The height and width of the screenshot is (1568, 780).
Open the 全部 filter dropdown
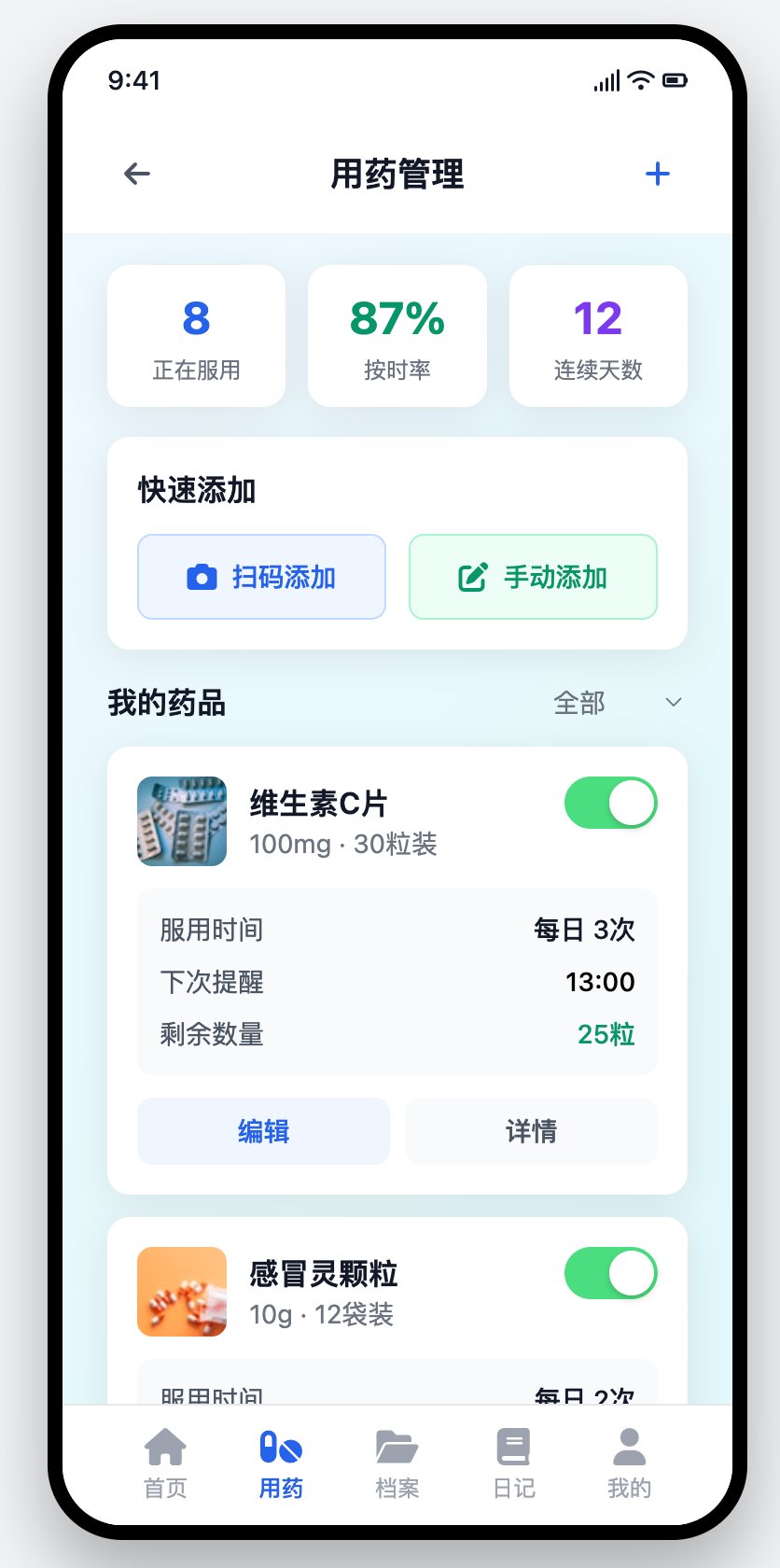coord(618,702)
